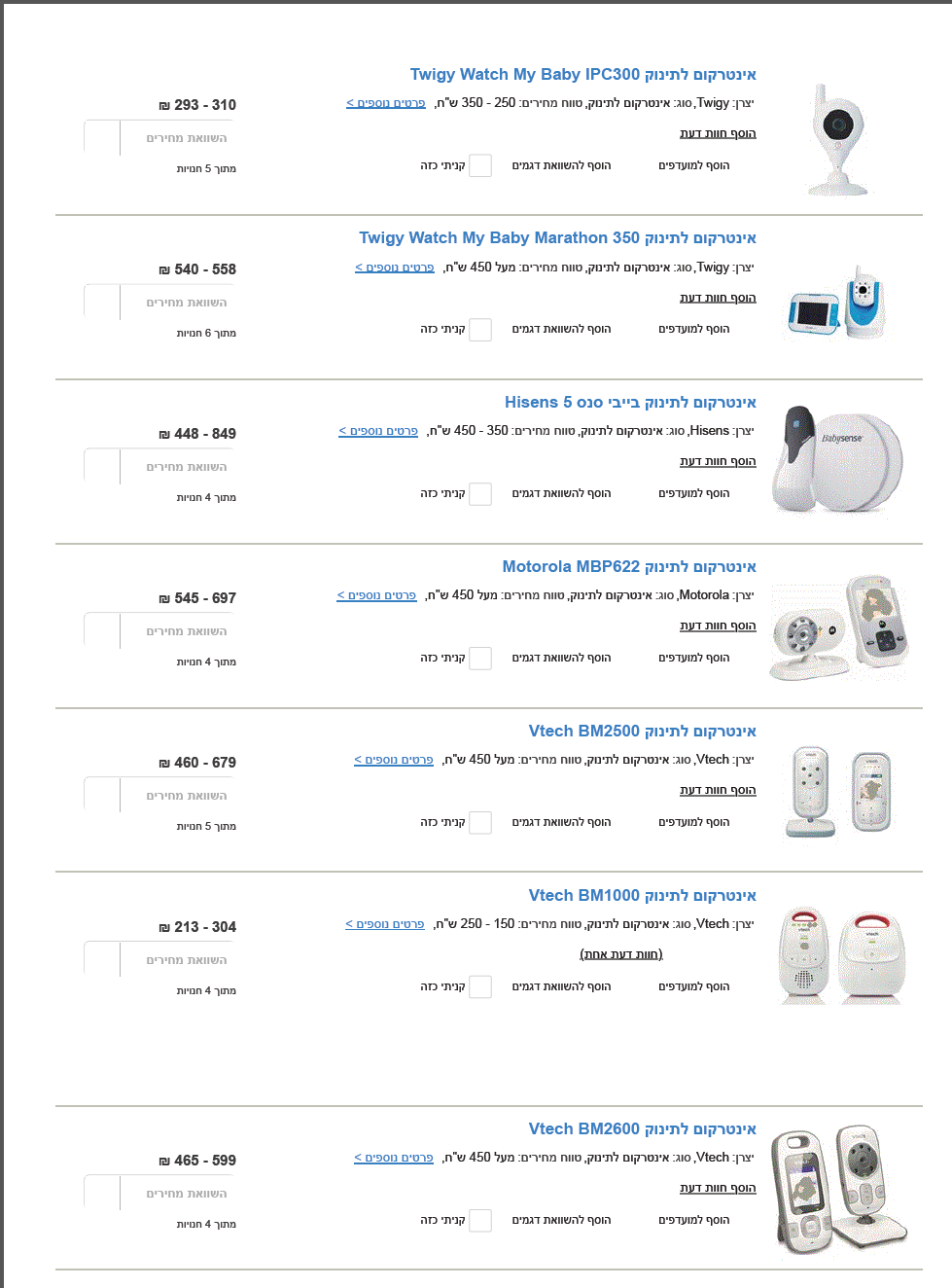Add Motorola MBP622 to model comparison
952x1288 pixels.
coord(561,658)
